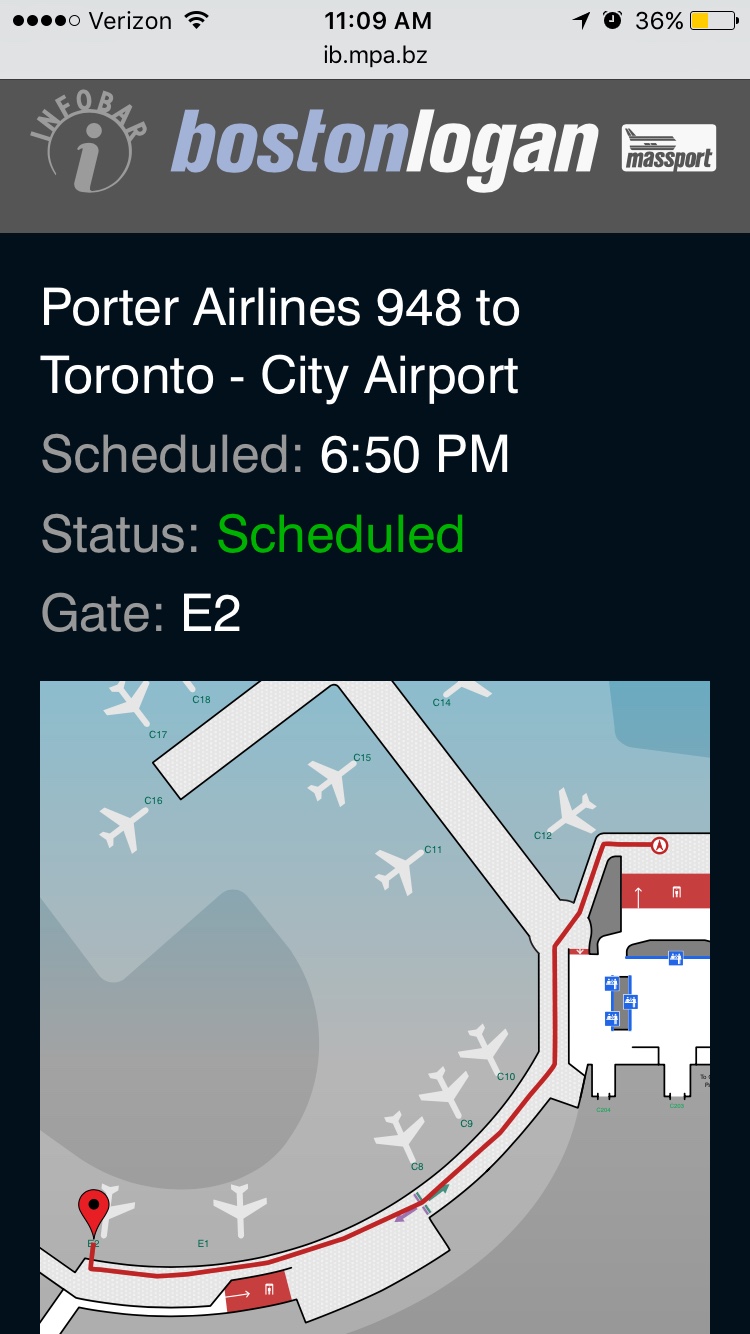Tap the ib.mpa.bz address bar
Image resolution: width=750 pixels, height=1334 pixels.
click(x=375, y=56)
